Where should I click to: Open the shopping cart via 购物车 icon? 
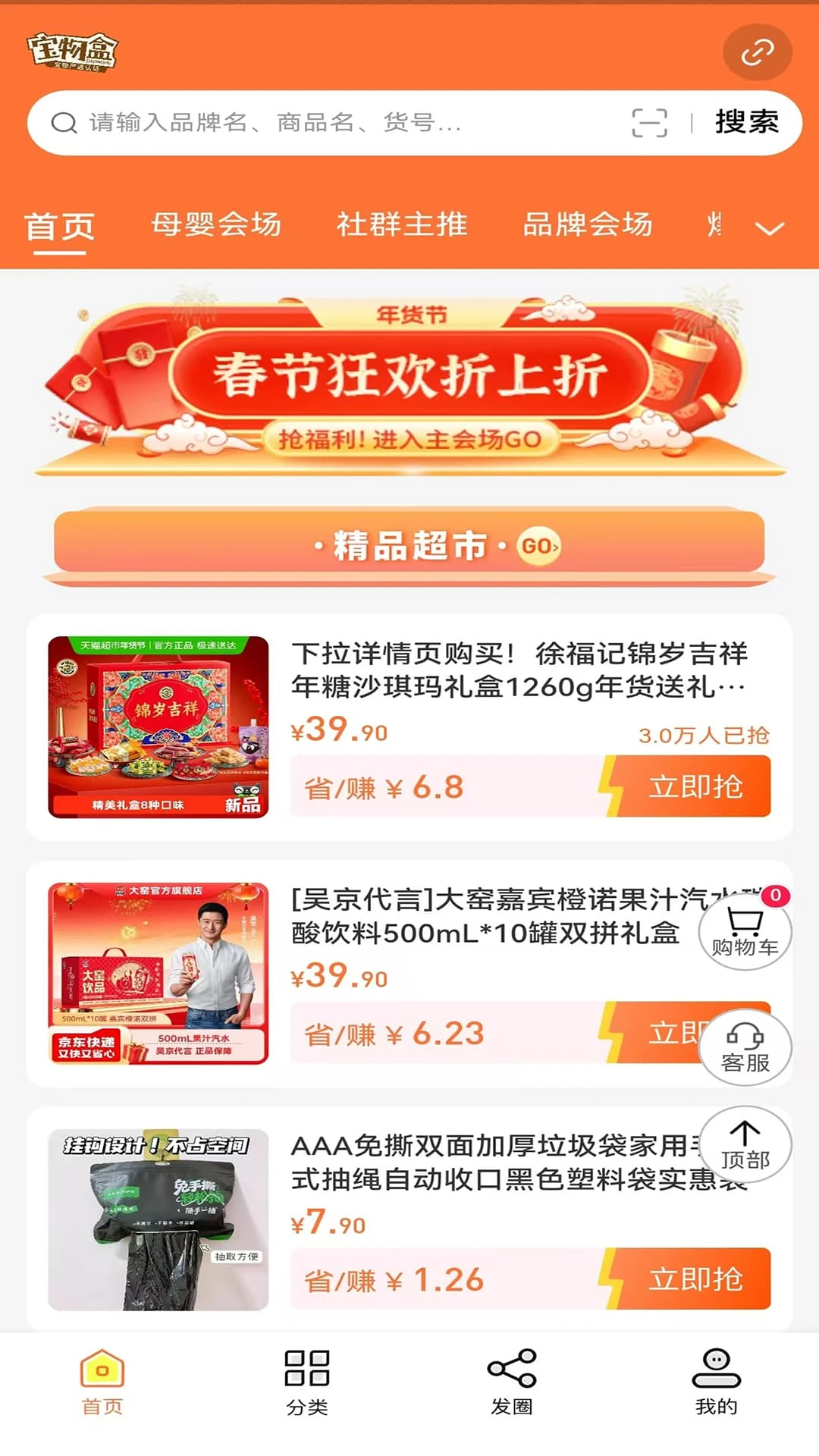[745, 929]
